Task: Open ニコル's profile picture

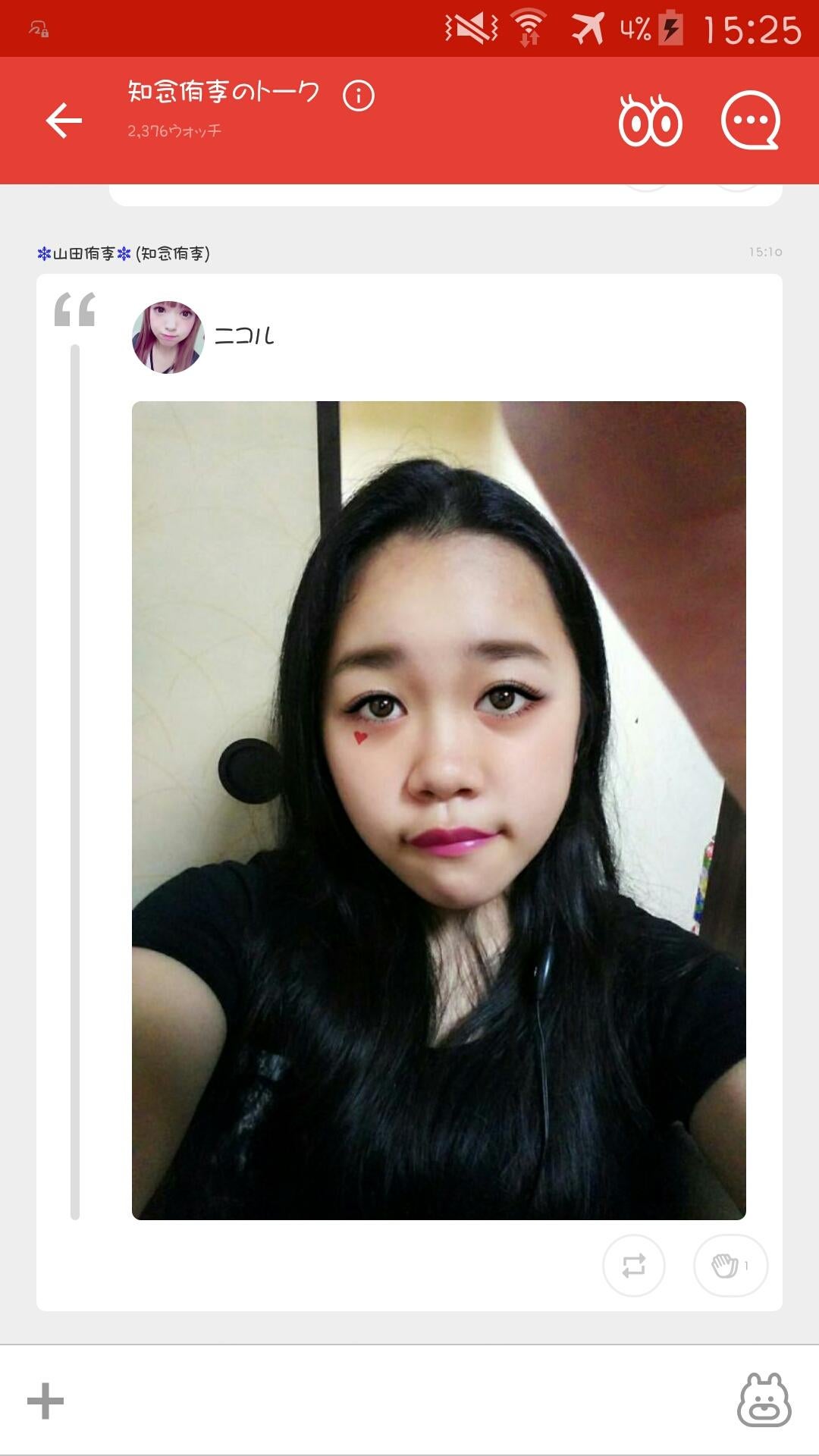Action: point(168,337)
